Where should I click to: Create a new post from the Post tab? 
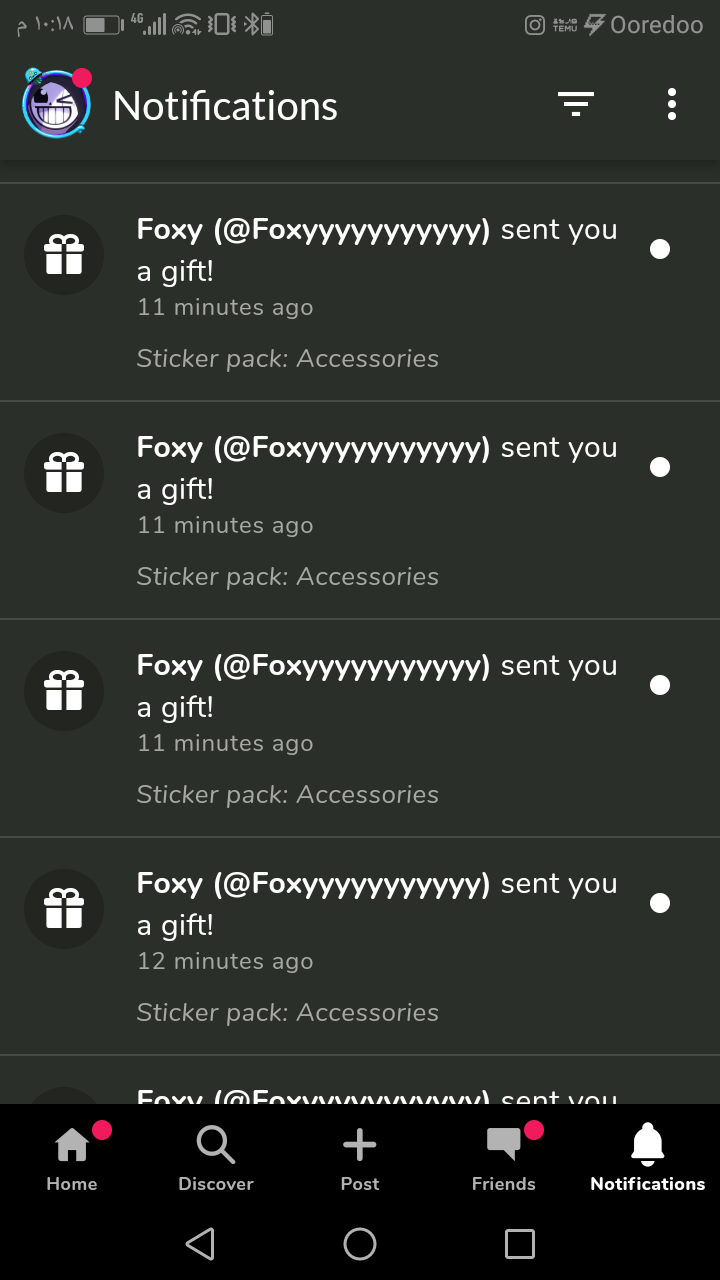point(360,1157)
